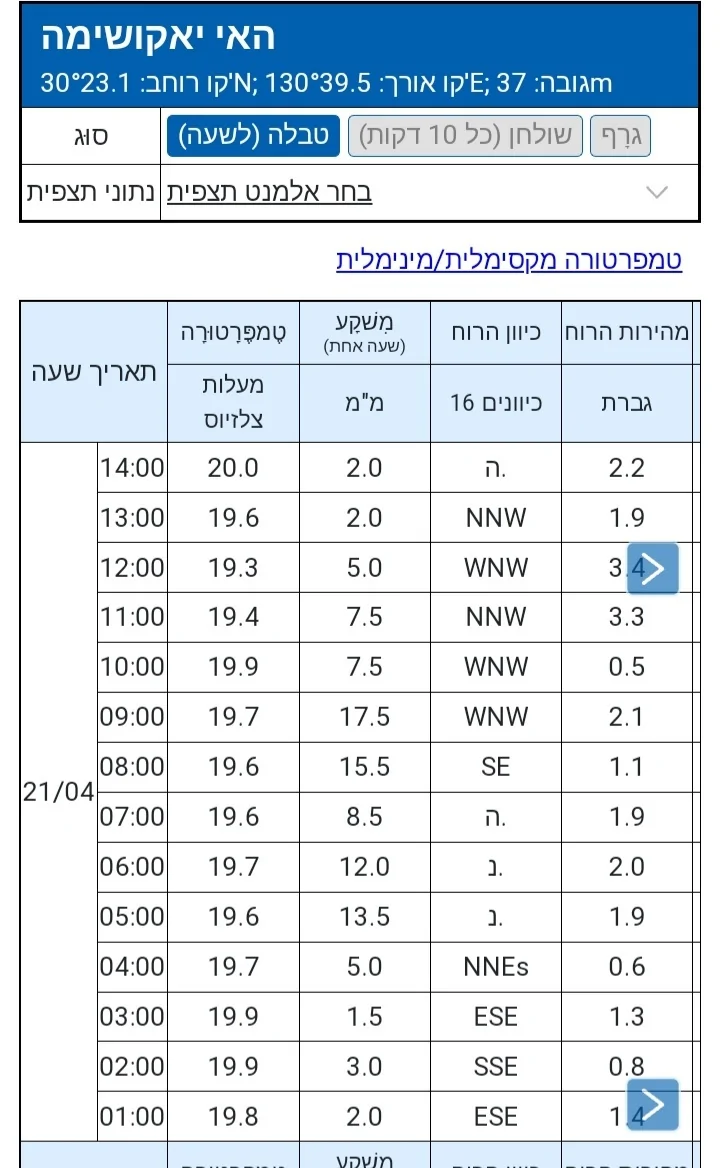Open the גרף graph view
This screenshot has height=1168, width=720.
(621, 137)
